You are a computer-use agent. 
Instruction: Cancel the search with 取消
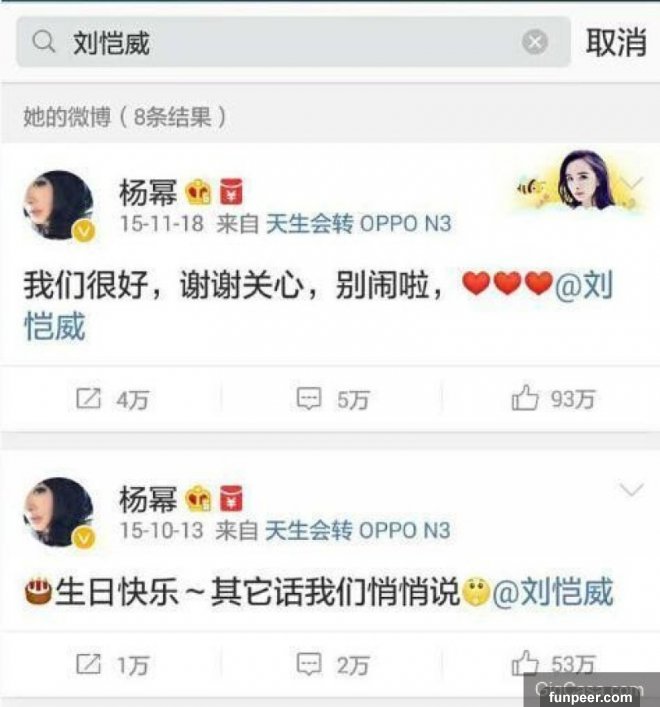[615, 42]
